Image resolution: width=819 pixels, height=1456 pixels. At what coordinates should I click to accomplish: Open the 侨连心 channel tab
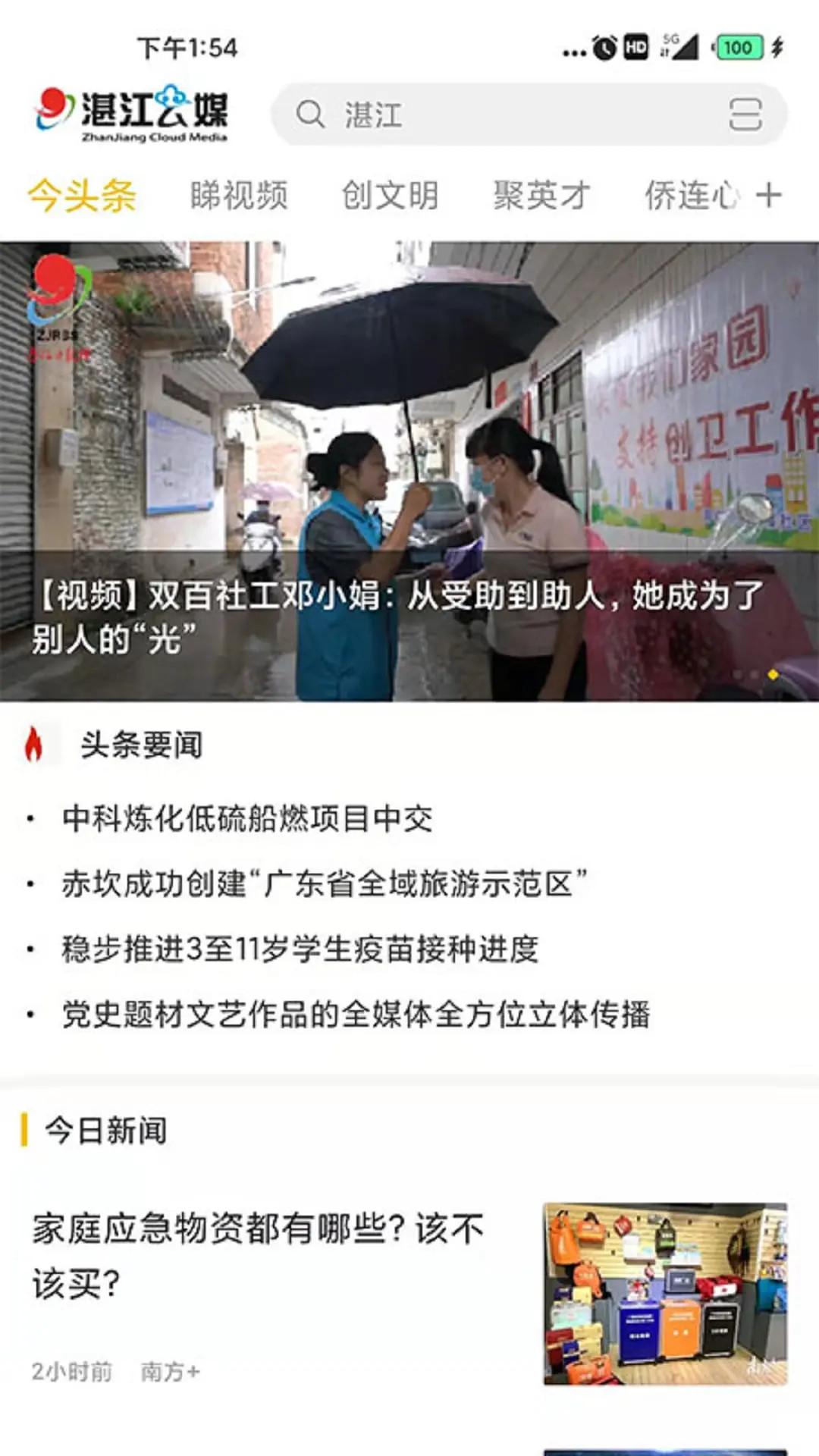click(689, 195)
